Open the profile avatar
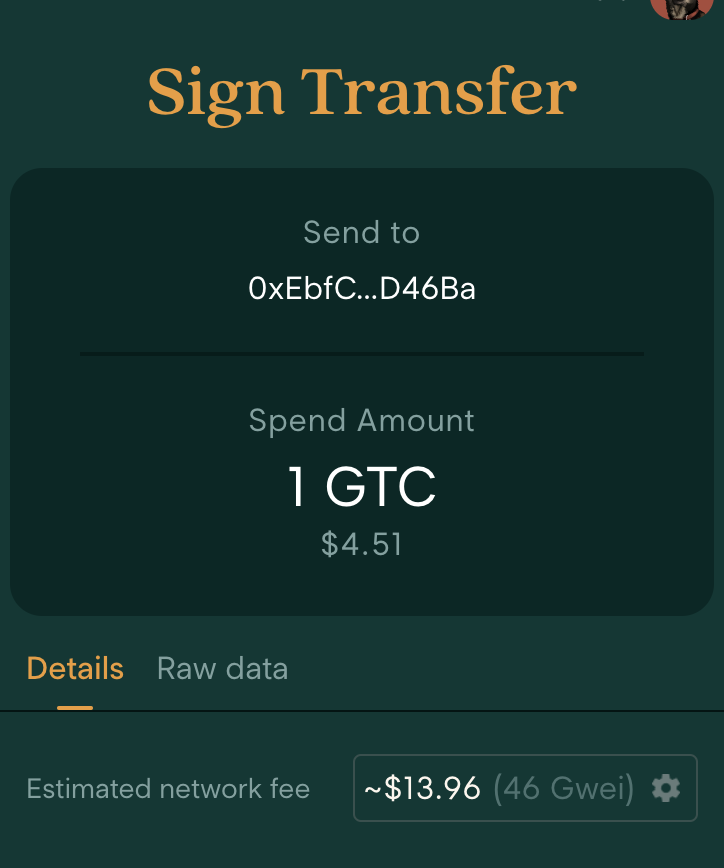Screen dimensions: 724x868 point(681,6)
